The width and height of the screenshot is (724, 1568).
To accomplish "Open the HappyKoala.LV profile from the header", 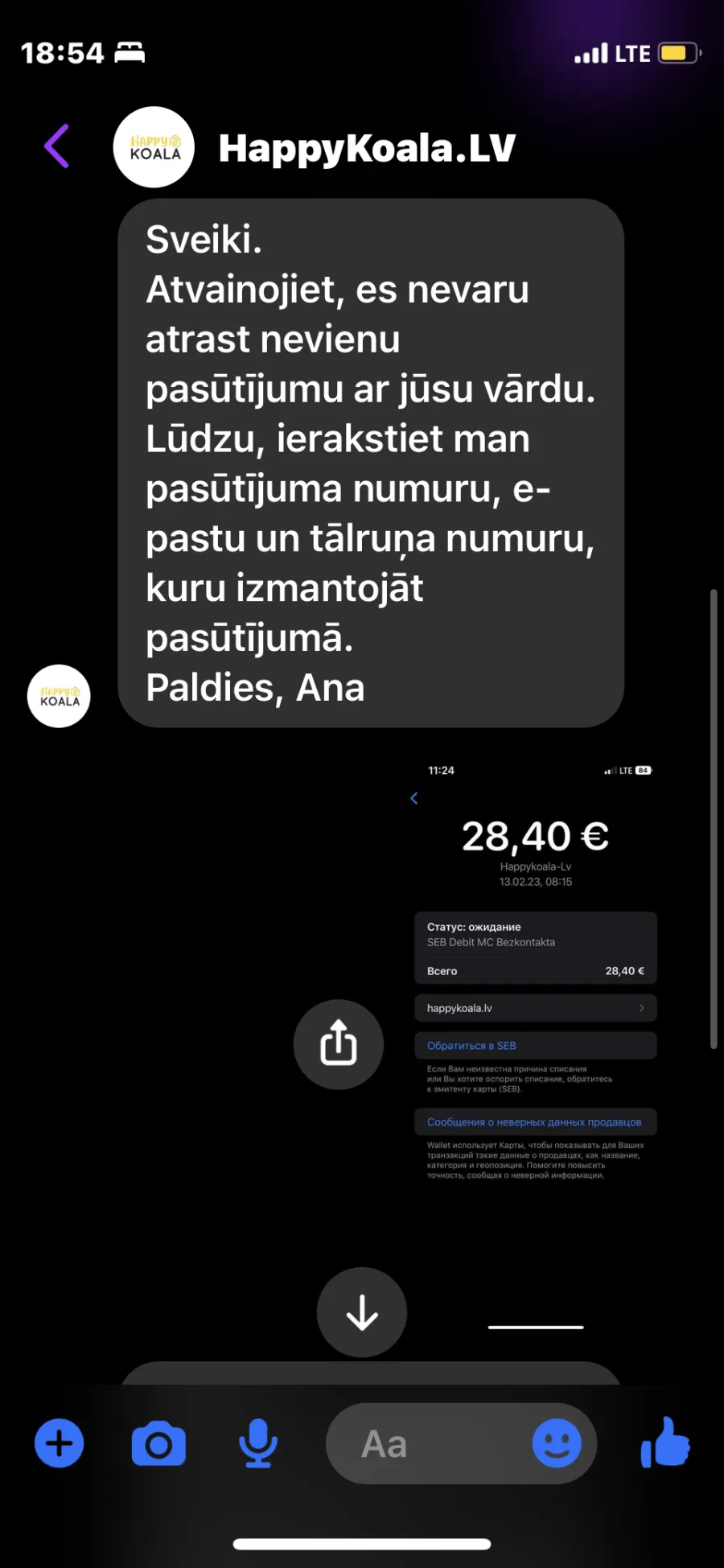I will [x=367, y=148].
